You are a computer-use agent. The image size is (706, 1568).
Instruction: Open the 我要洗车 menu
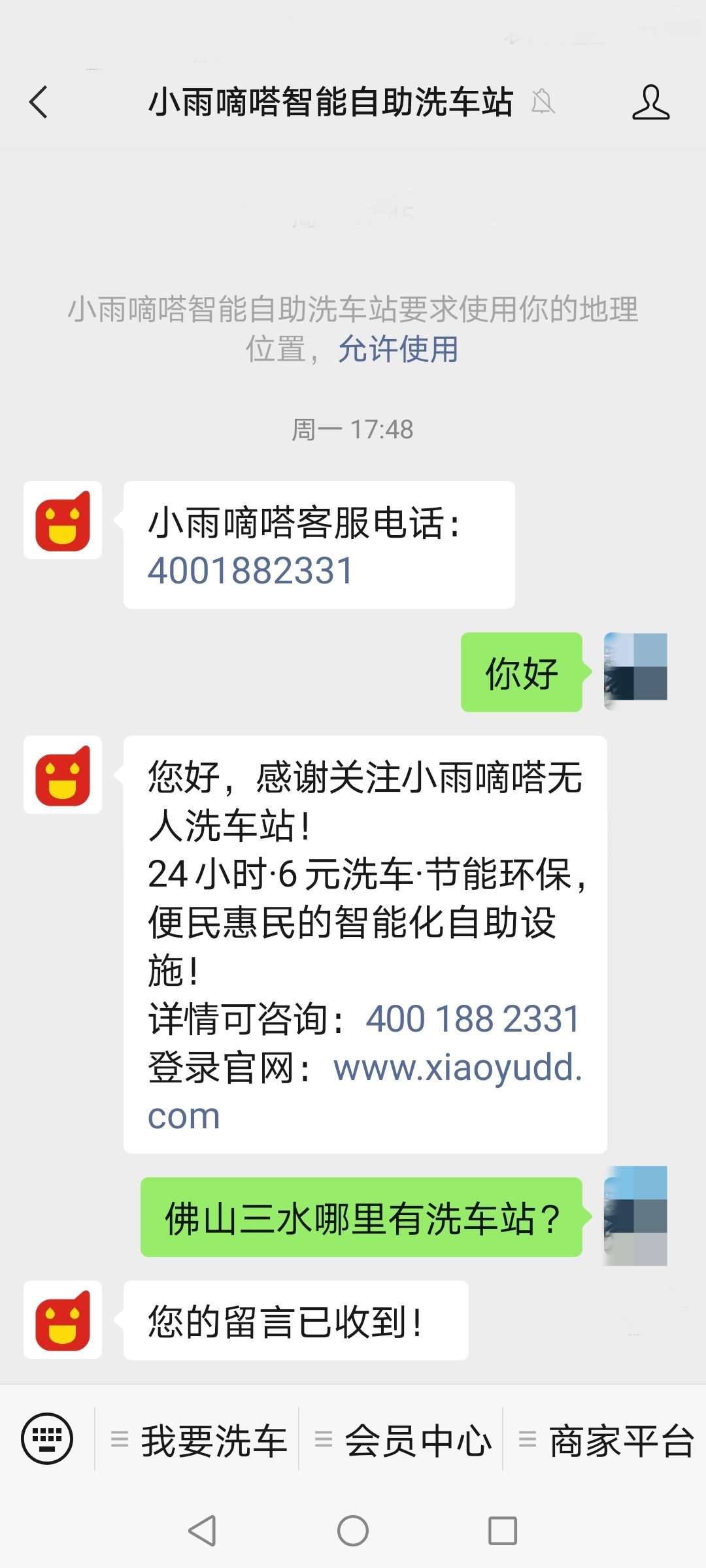(199, 1439)
